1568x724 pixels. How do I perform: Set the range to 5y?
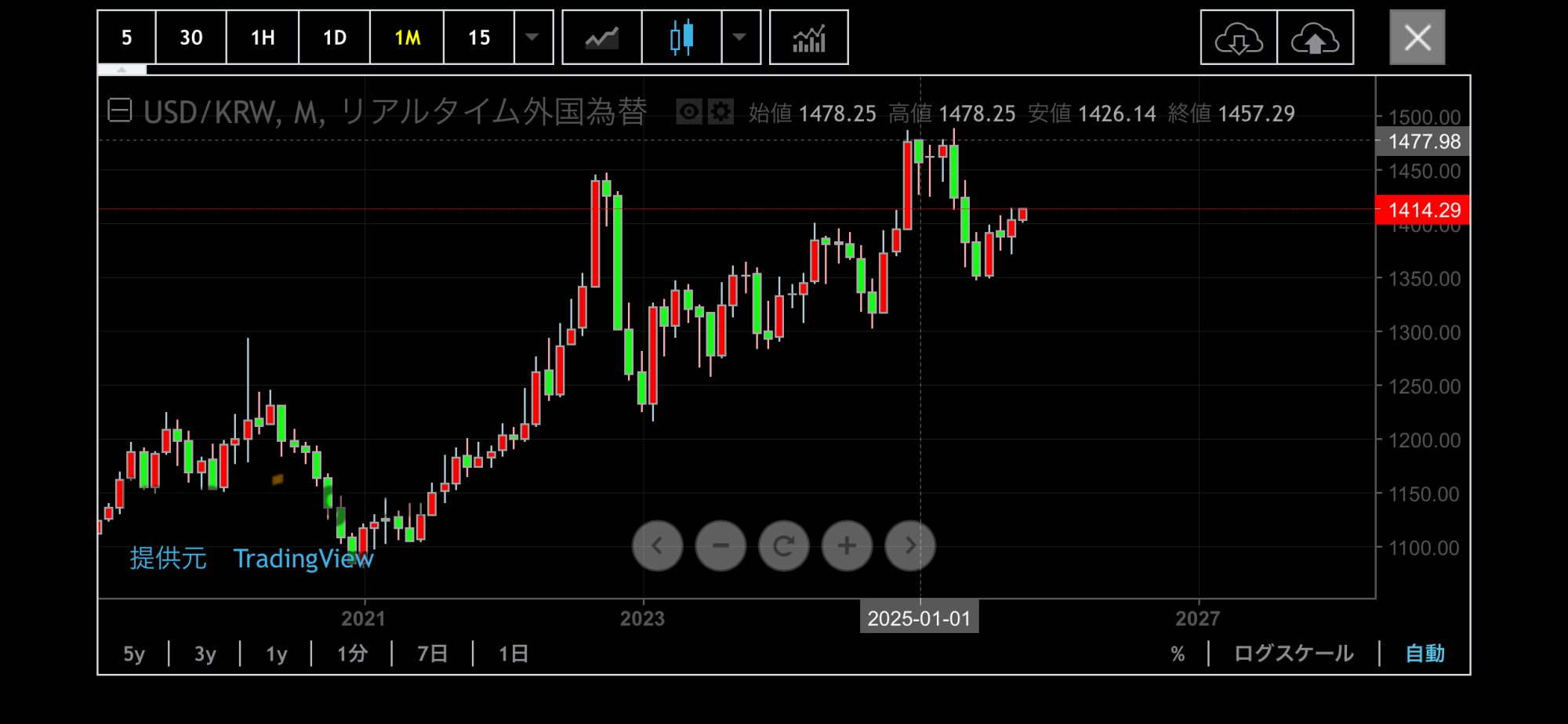[x=134, y=654]
